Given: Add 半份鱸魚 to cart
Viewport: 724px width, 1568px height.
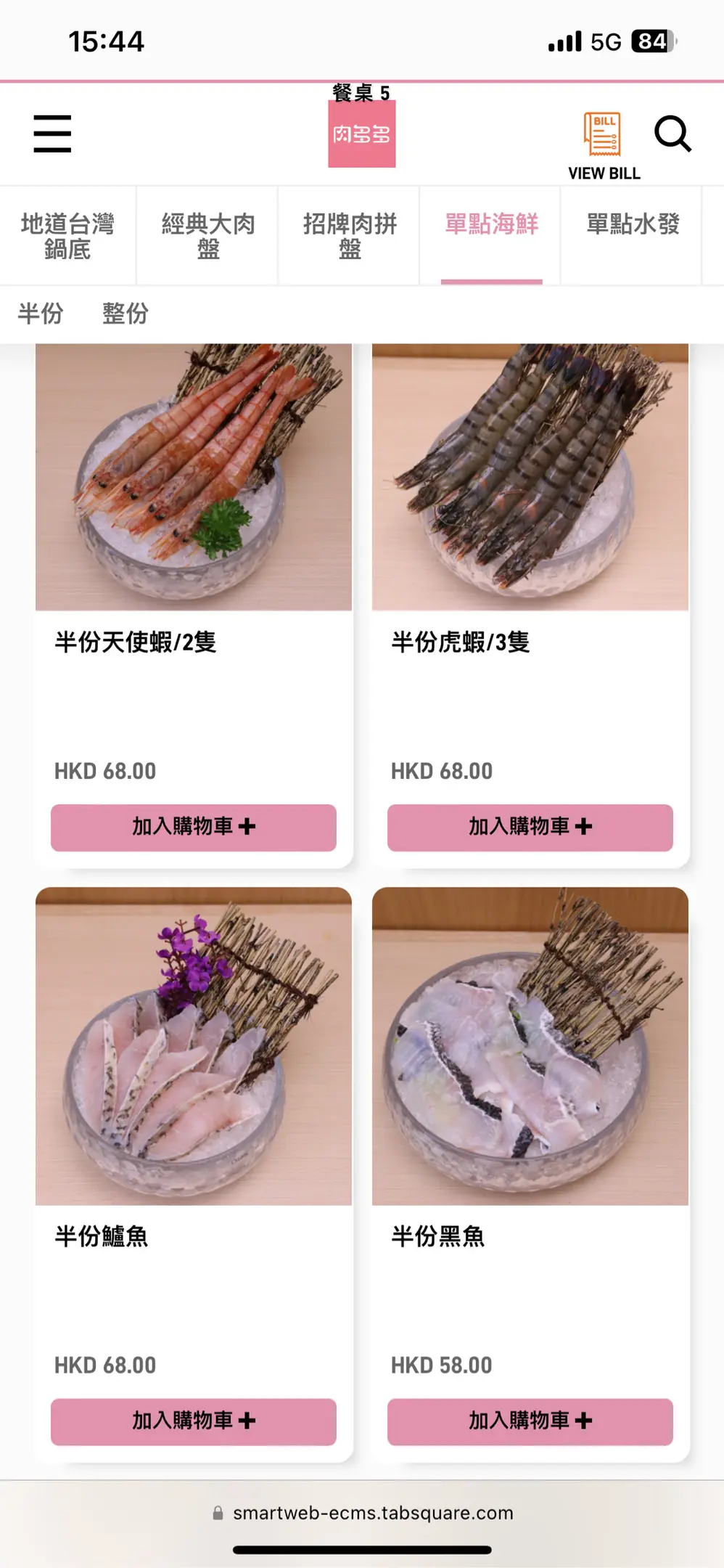Looking at the screenshot, I should pos(194,1421).
